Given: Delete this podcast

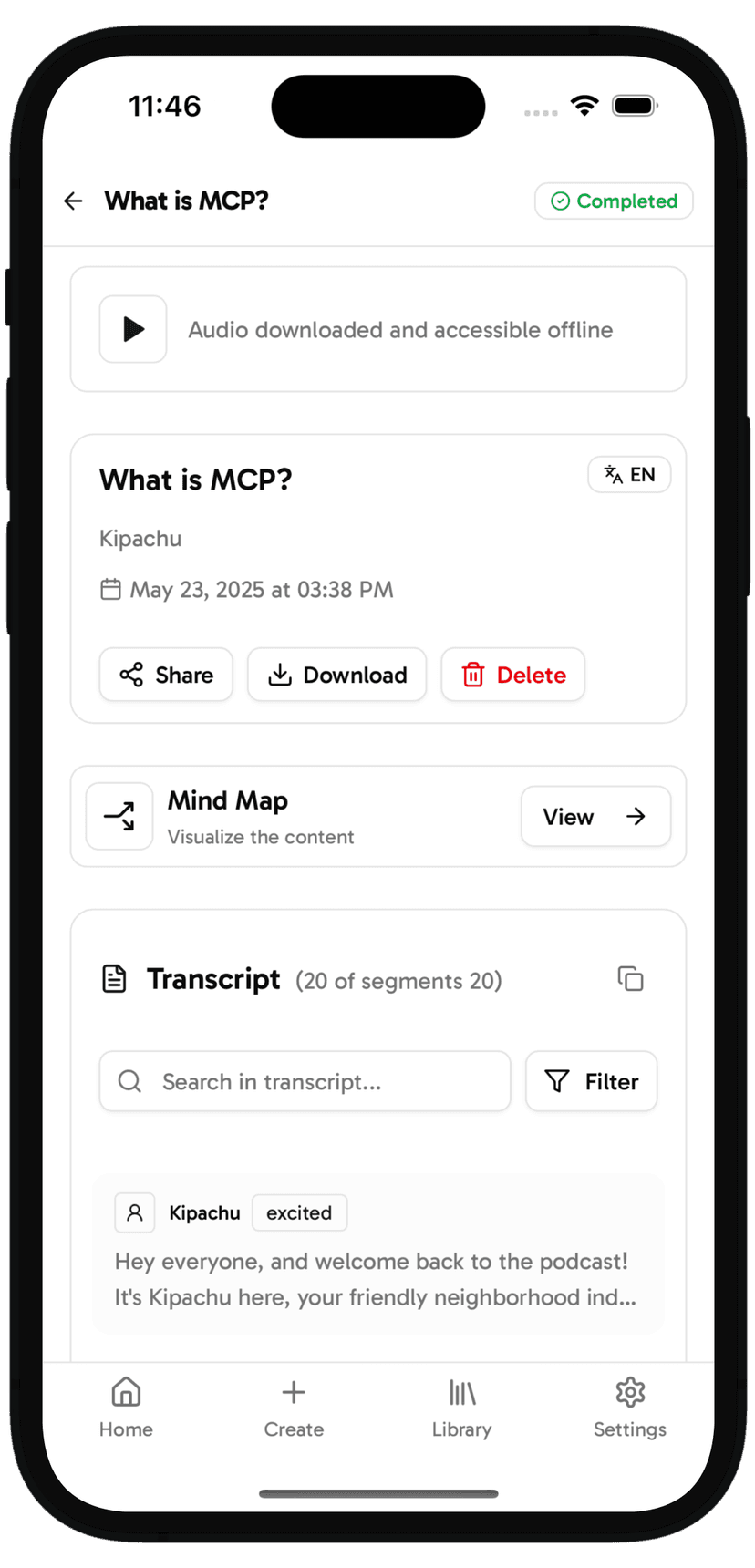Looking at the screenshot, I should pyautogui.click(x=512, y=675).
